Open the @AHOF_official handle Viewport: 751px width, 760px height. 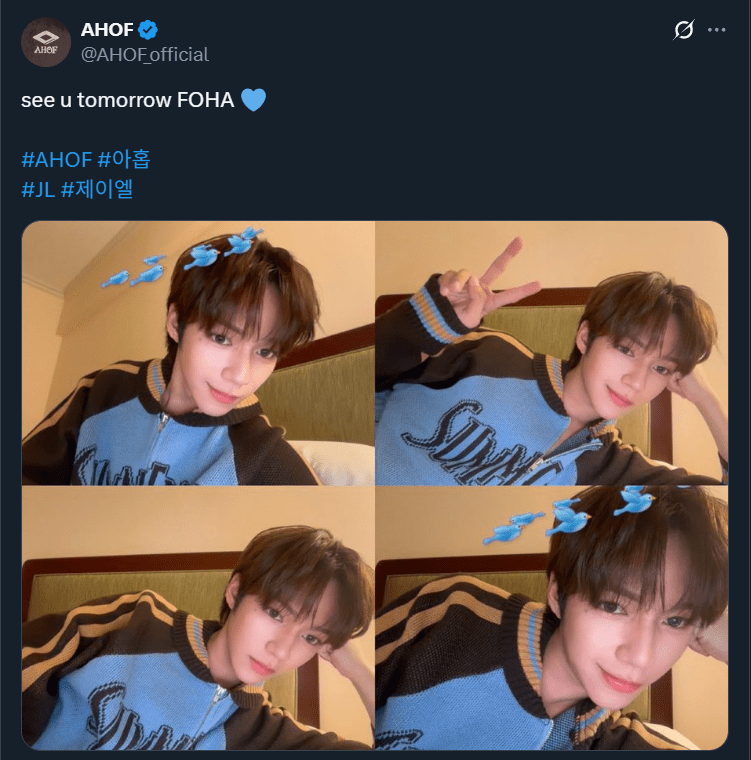pos(144,54)
